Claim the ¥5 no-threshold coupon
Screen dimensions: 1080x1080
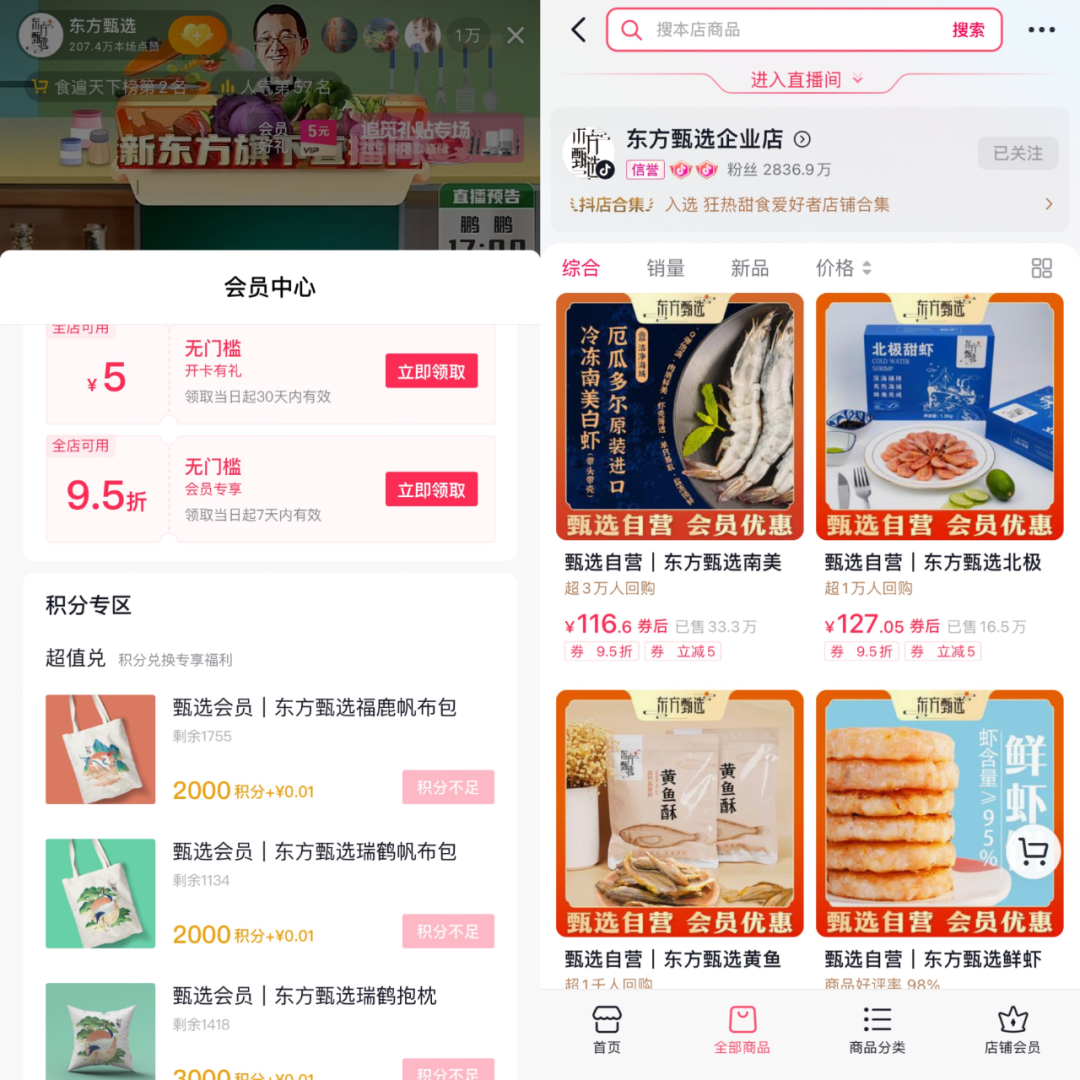431,372
